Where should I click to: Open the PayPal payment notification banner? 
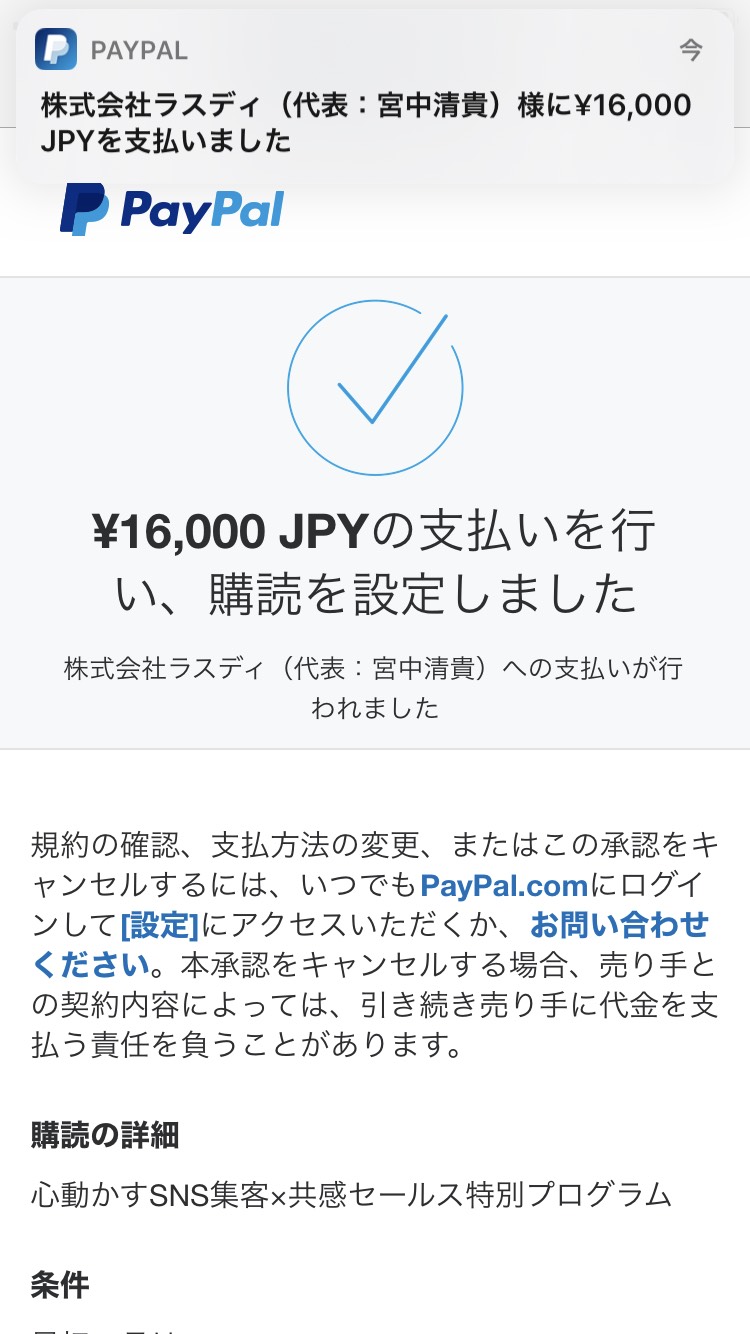tap(375, 95)
